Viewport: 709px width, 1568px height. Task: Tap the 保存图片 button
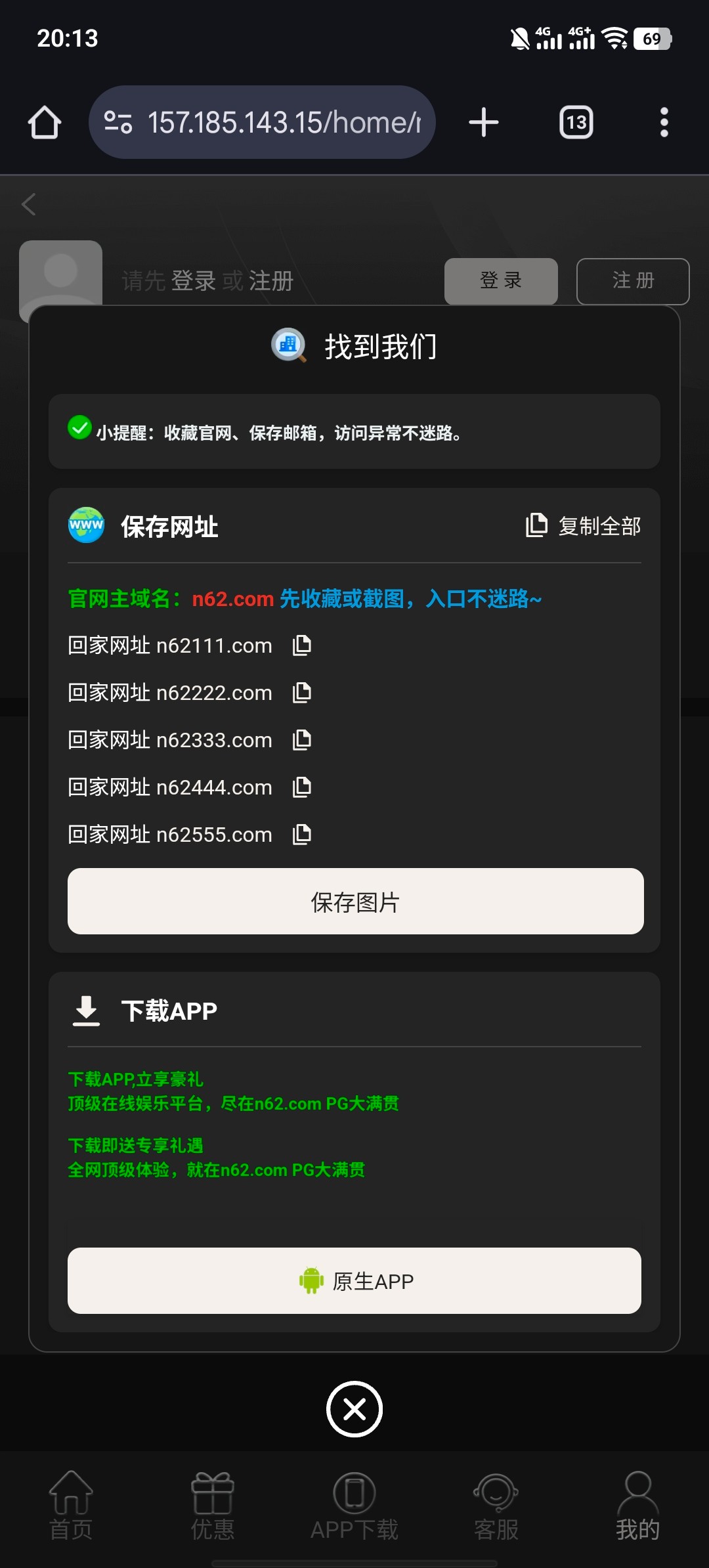[355, 902]
